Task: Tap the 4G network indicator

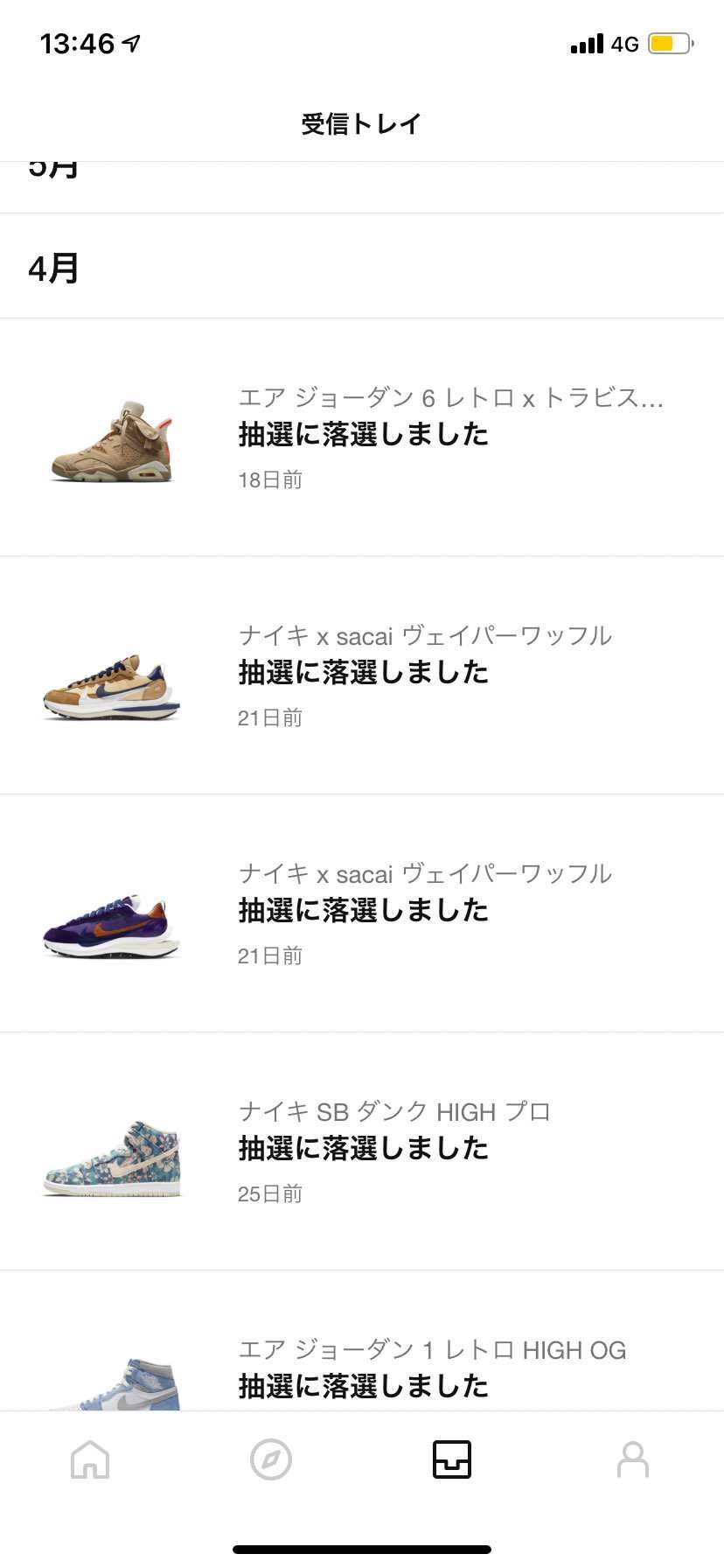Action: [x=626, y=43]
